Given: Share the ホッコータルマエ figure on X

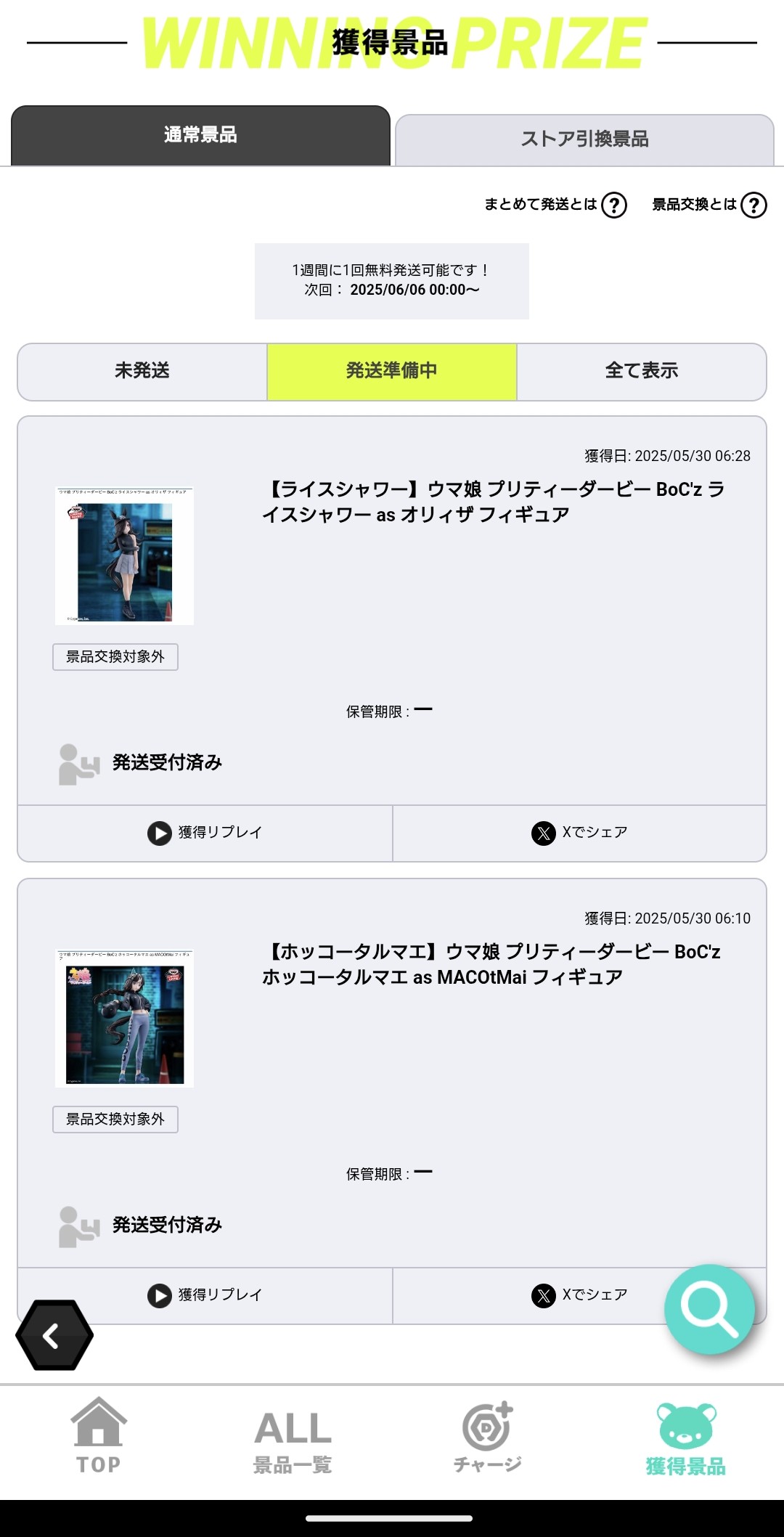Looking at the screenshot, I should point(579,1295).
